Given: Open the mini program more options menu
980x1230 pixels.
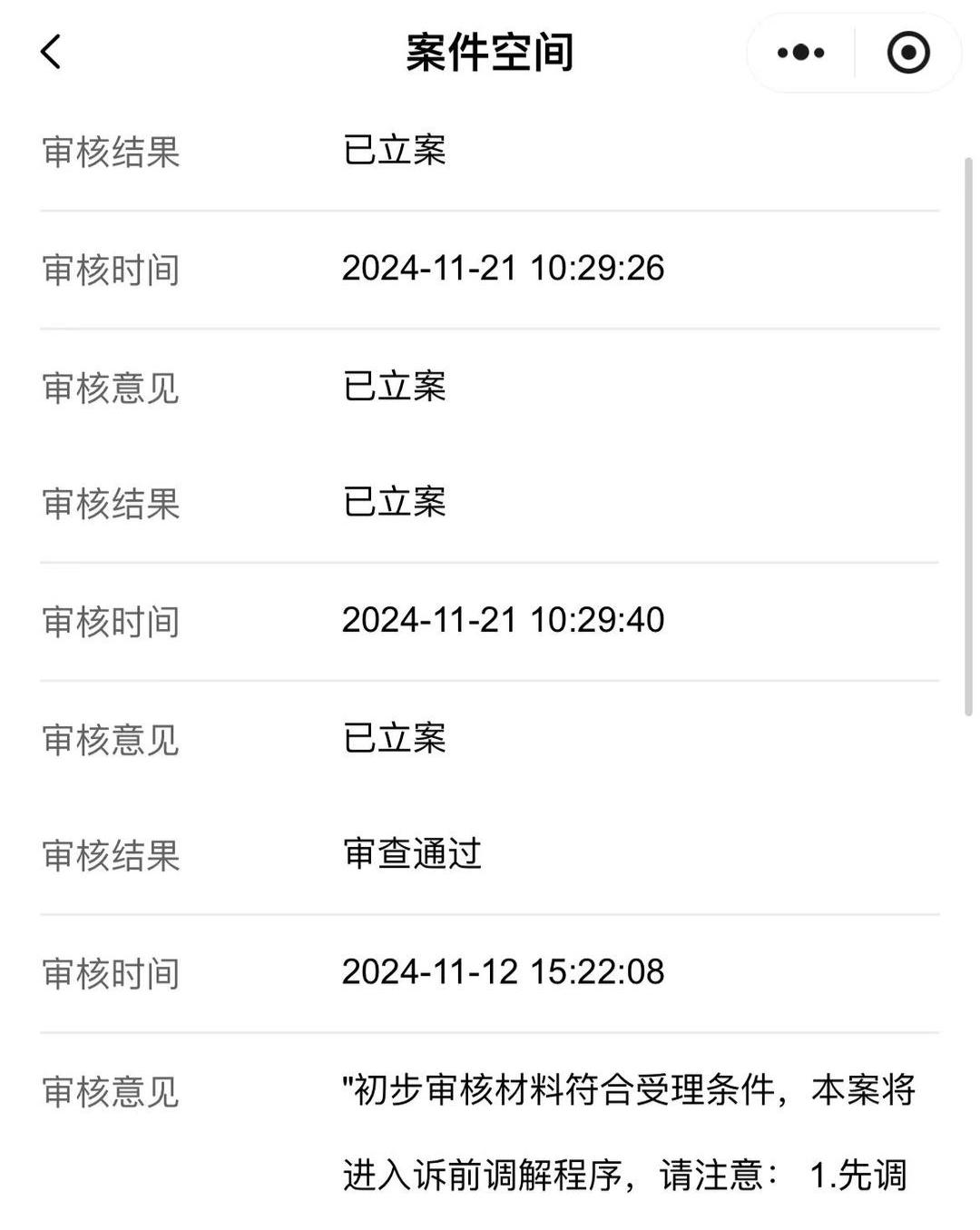Looking at the screenshot, I should point(800,53).
